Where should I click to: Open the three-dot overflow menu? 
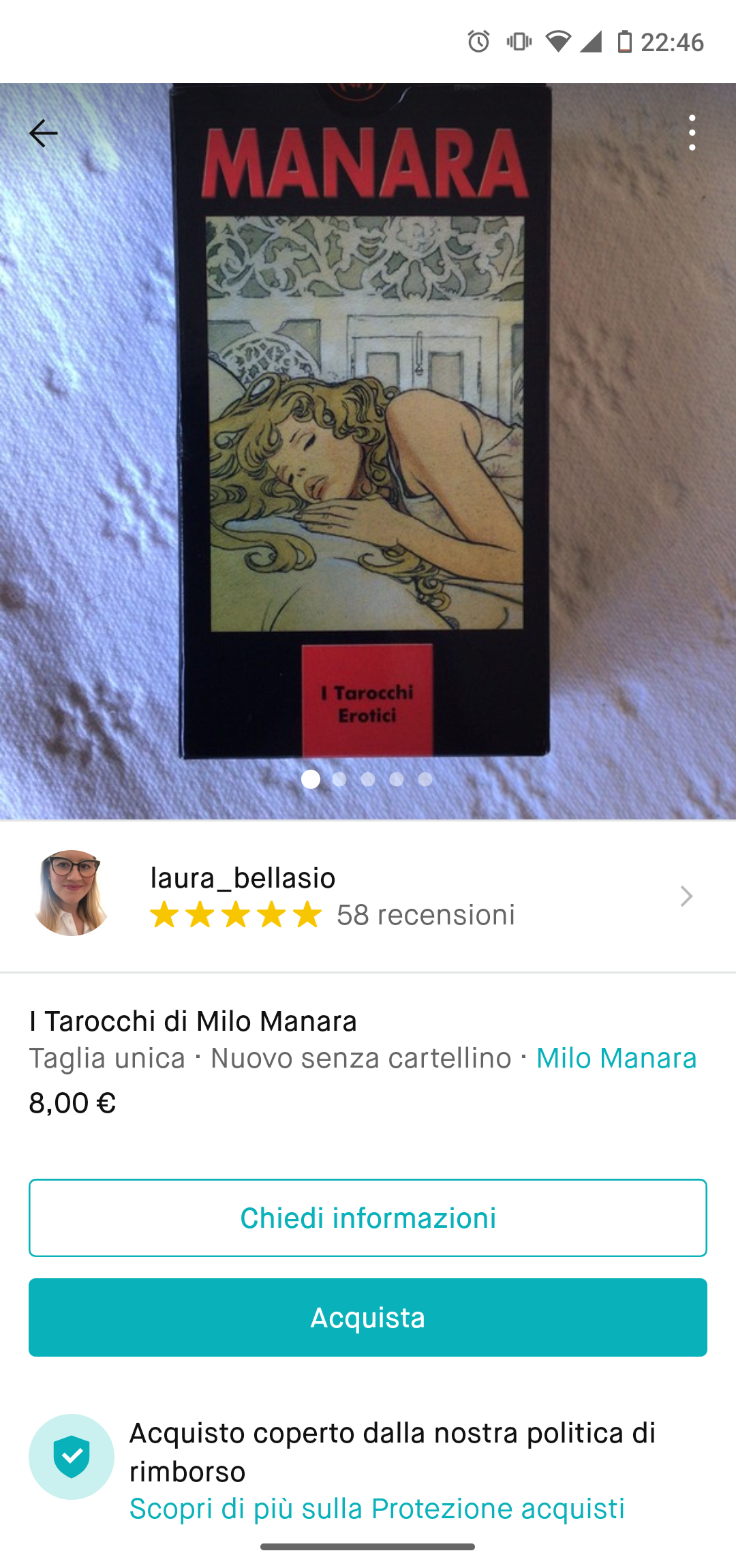coord(692,133)
